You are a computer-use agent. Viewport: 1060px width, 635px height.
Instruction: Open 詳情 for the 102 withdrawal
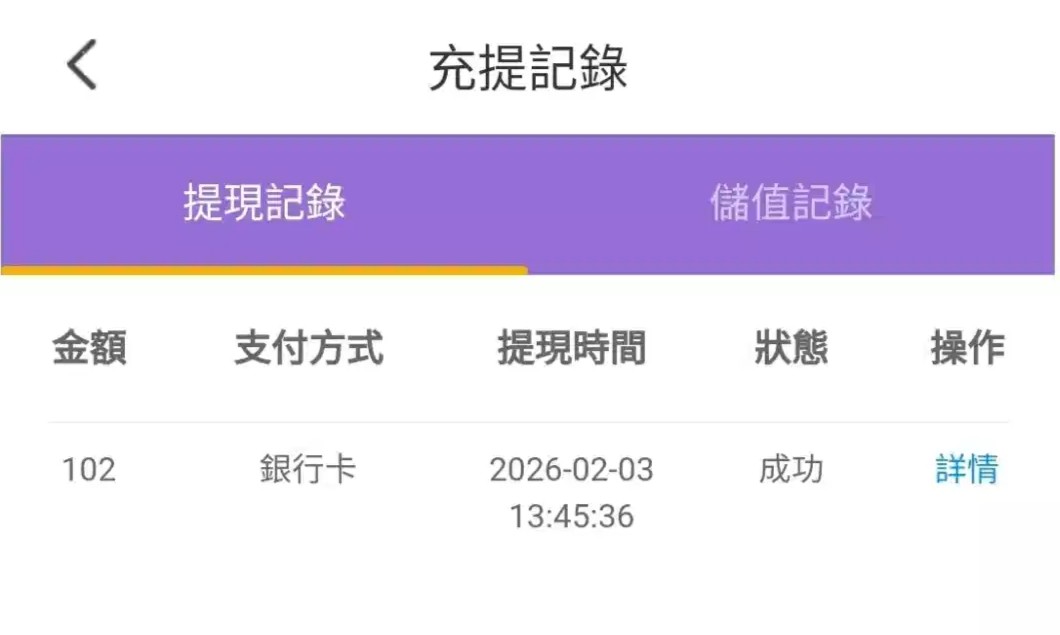click(x=966, y=469)
